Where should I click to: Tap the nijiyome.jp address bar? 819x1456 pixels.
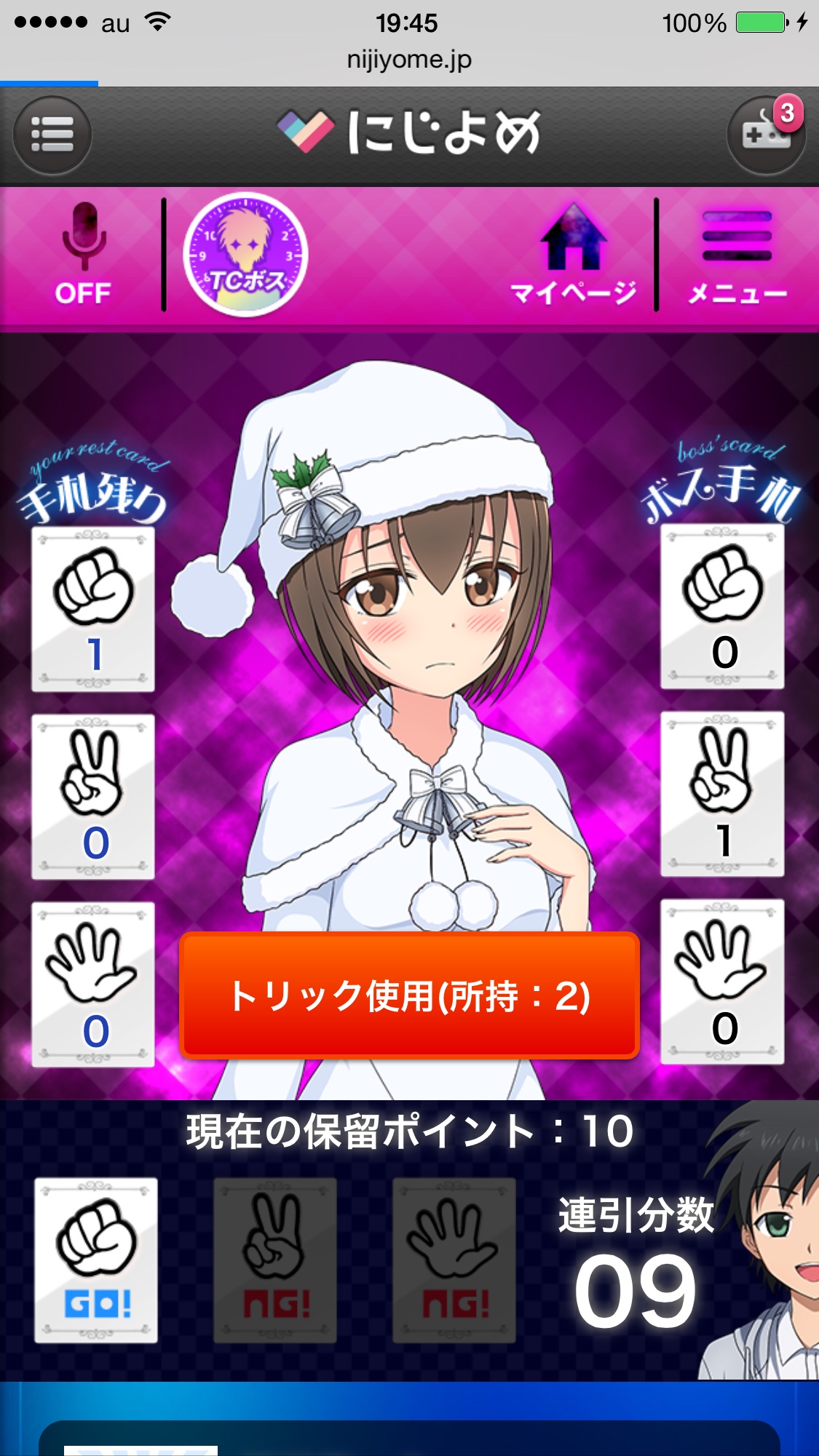point(409,60)
